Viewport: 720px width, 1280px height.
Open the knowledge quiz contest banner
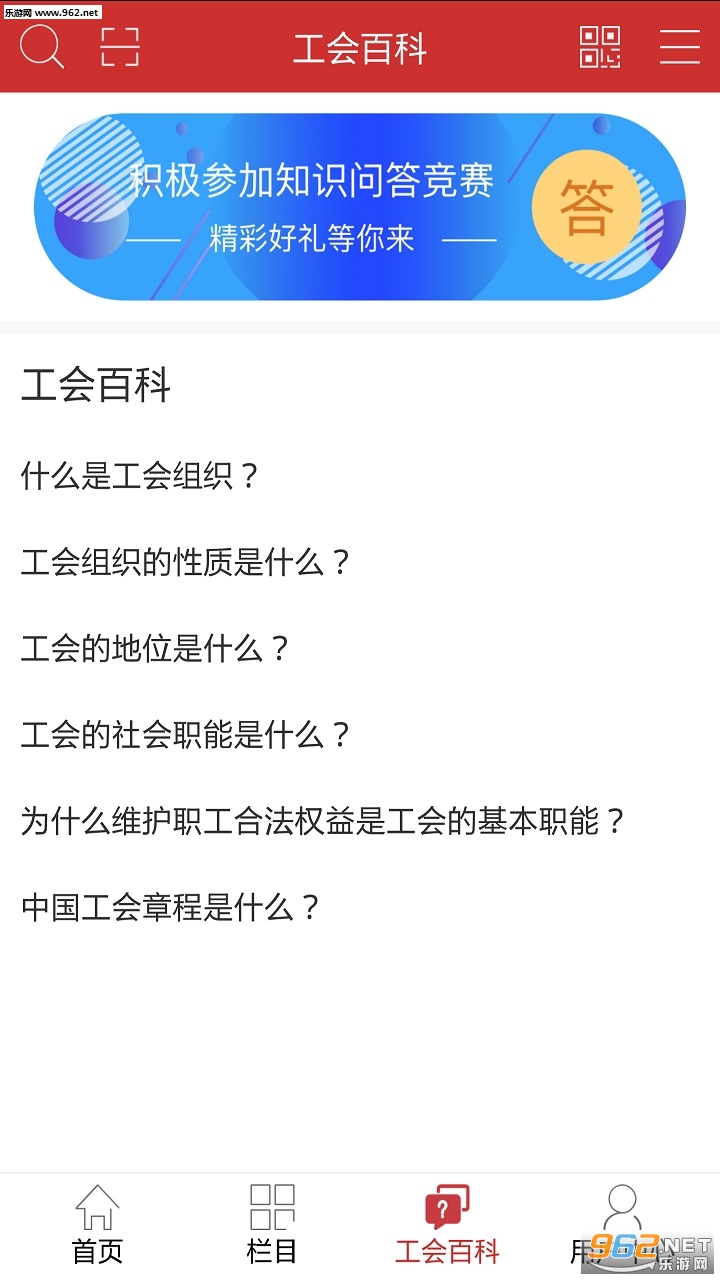click(360, 207)
